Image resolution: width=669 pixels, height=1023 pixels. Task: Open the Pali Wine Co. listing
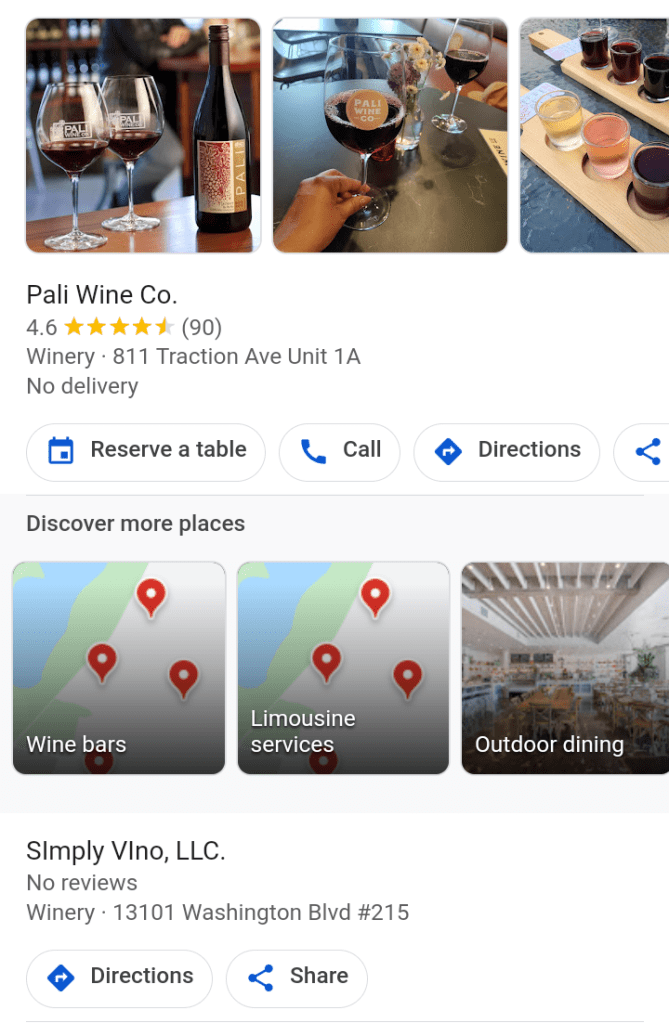coord(101,295)
